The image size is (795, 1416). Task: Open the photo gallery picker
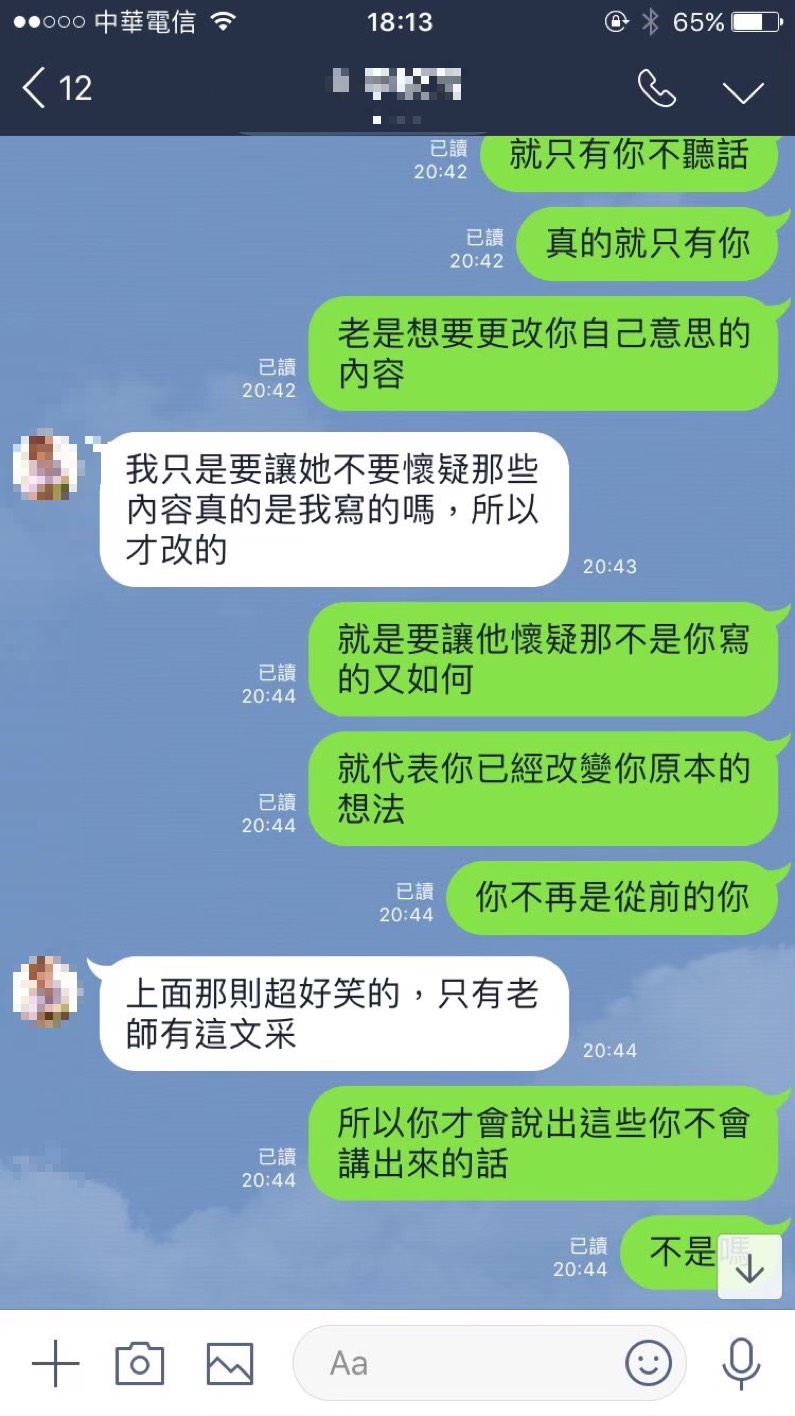point(229,1363)
